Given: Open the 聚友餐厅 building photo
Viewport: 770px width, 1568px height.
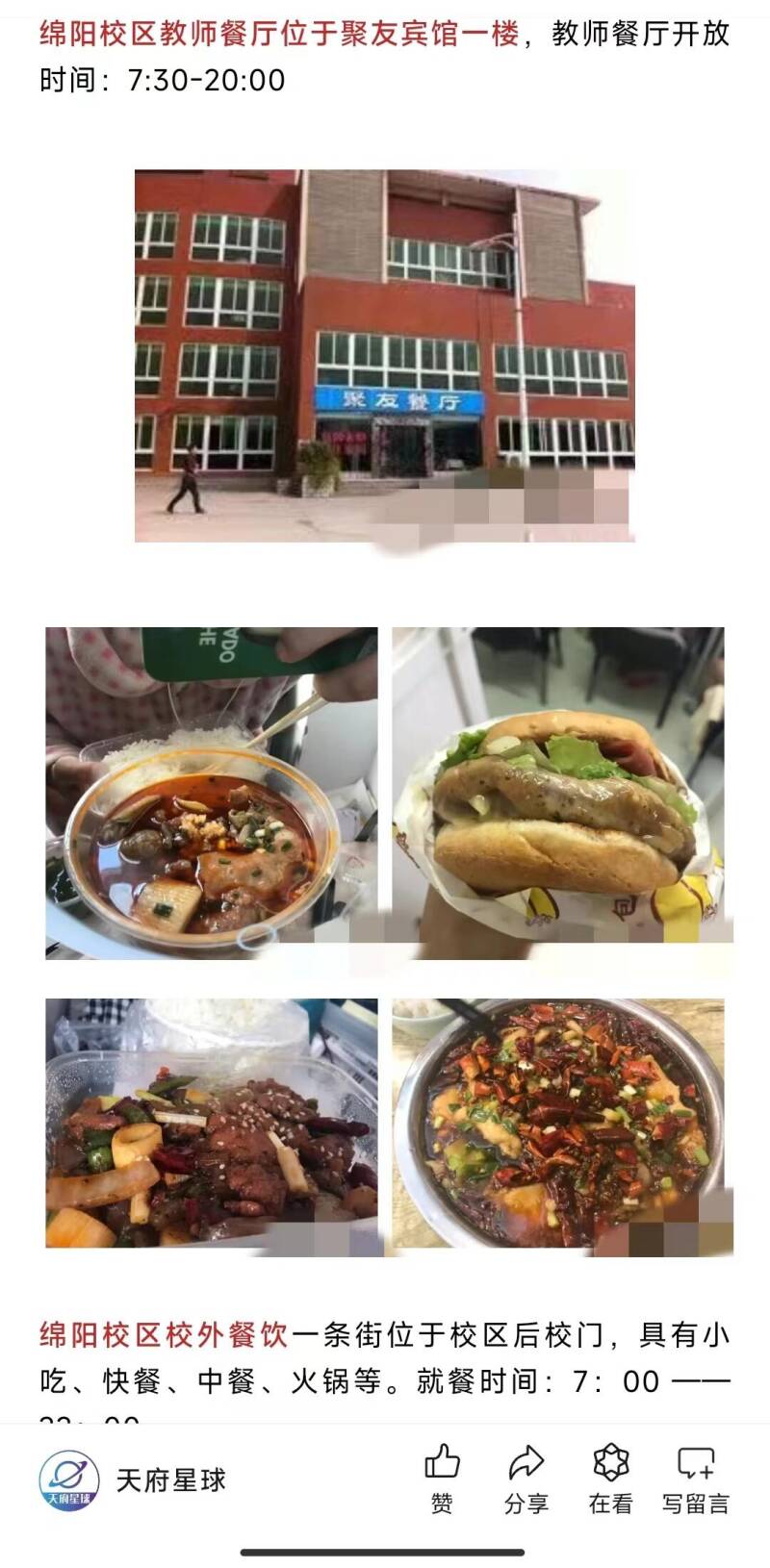Looking at the screenshot, I should click(384, 356).
